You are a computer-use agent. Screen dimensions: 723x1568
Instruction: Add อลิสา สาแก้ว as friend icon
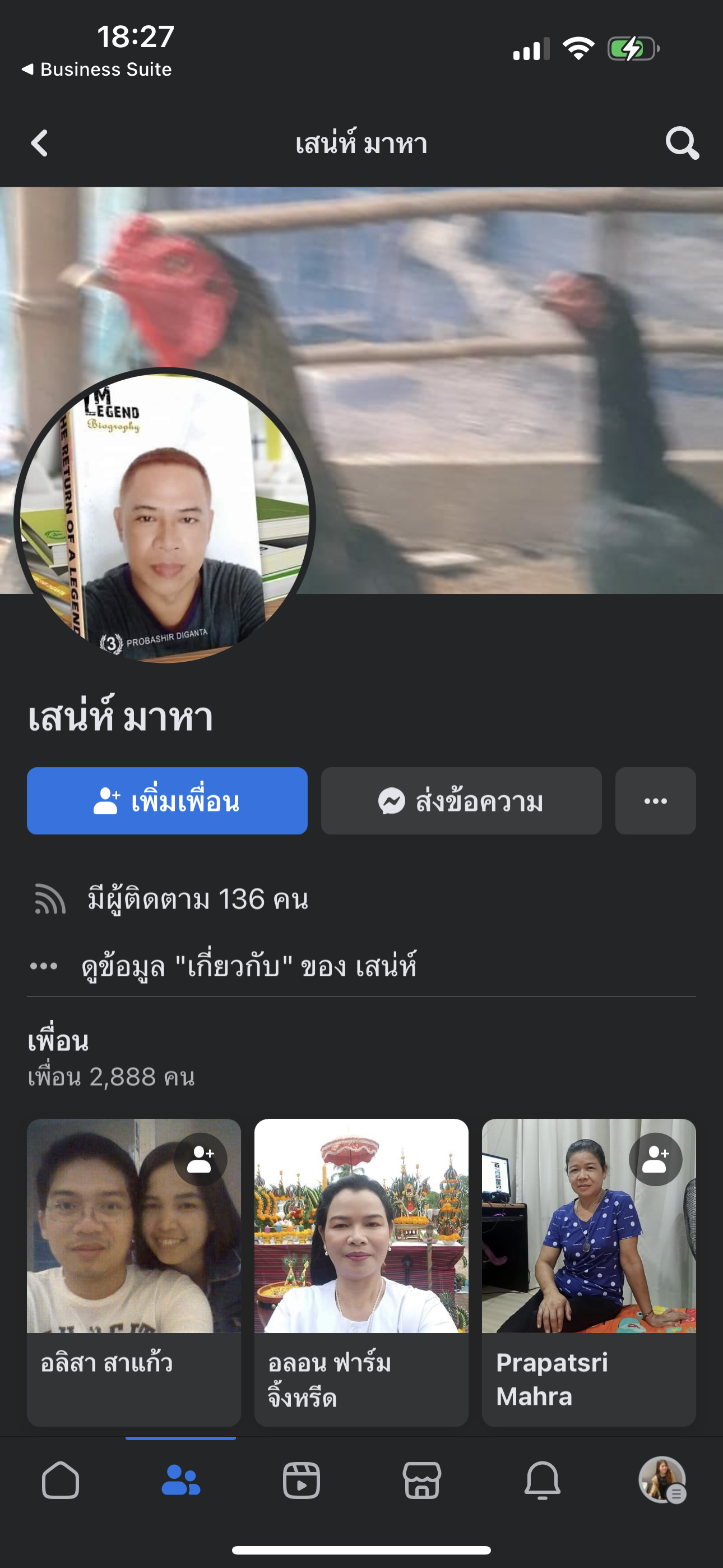[200, 1159]
